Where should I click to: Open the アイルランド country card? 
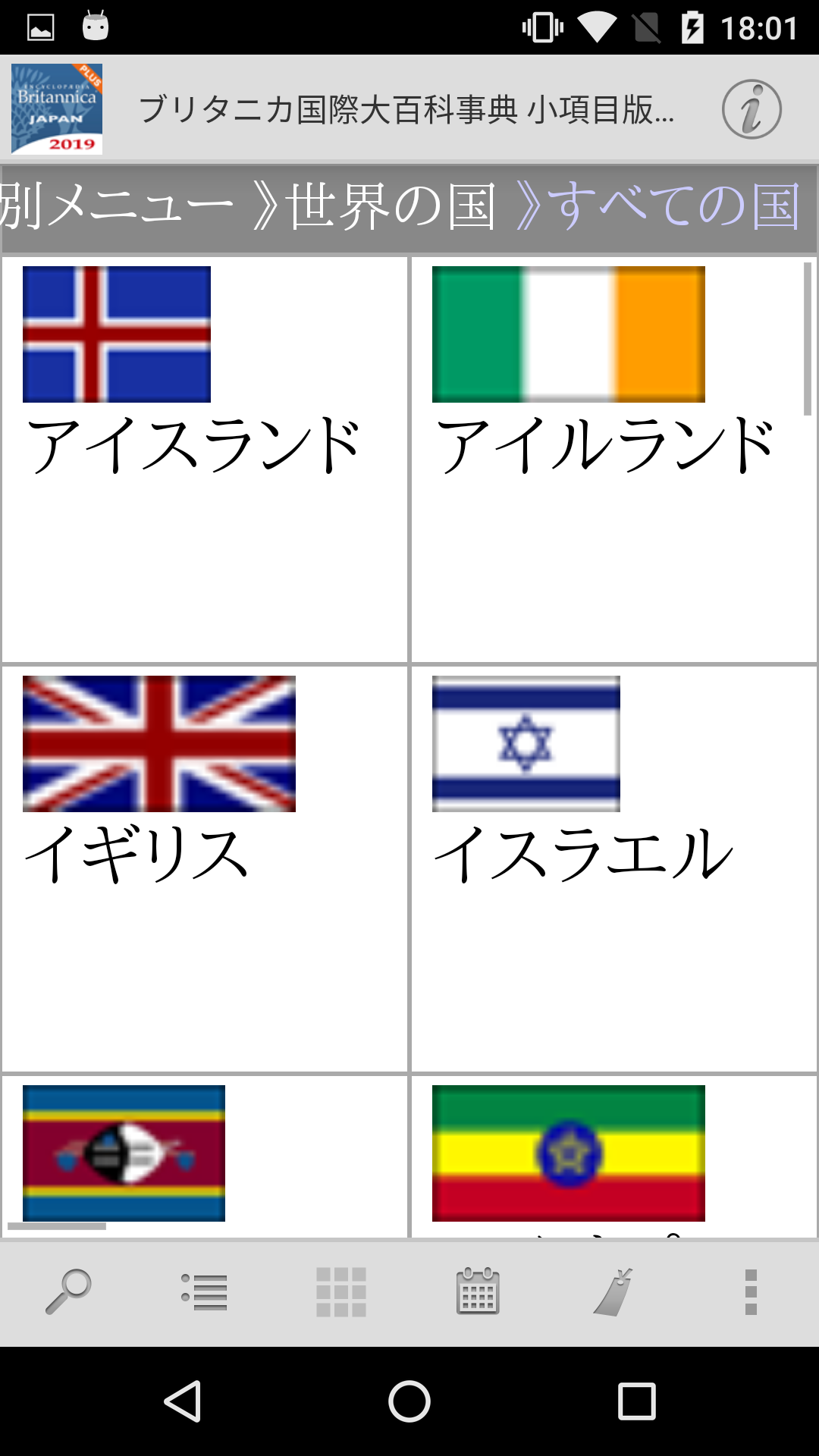(613, 460)
